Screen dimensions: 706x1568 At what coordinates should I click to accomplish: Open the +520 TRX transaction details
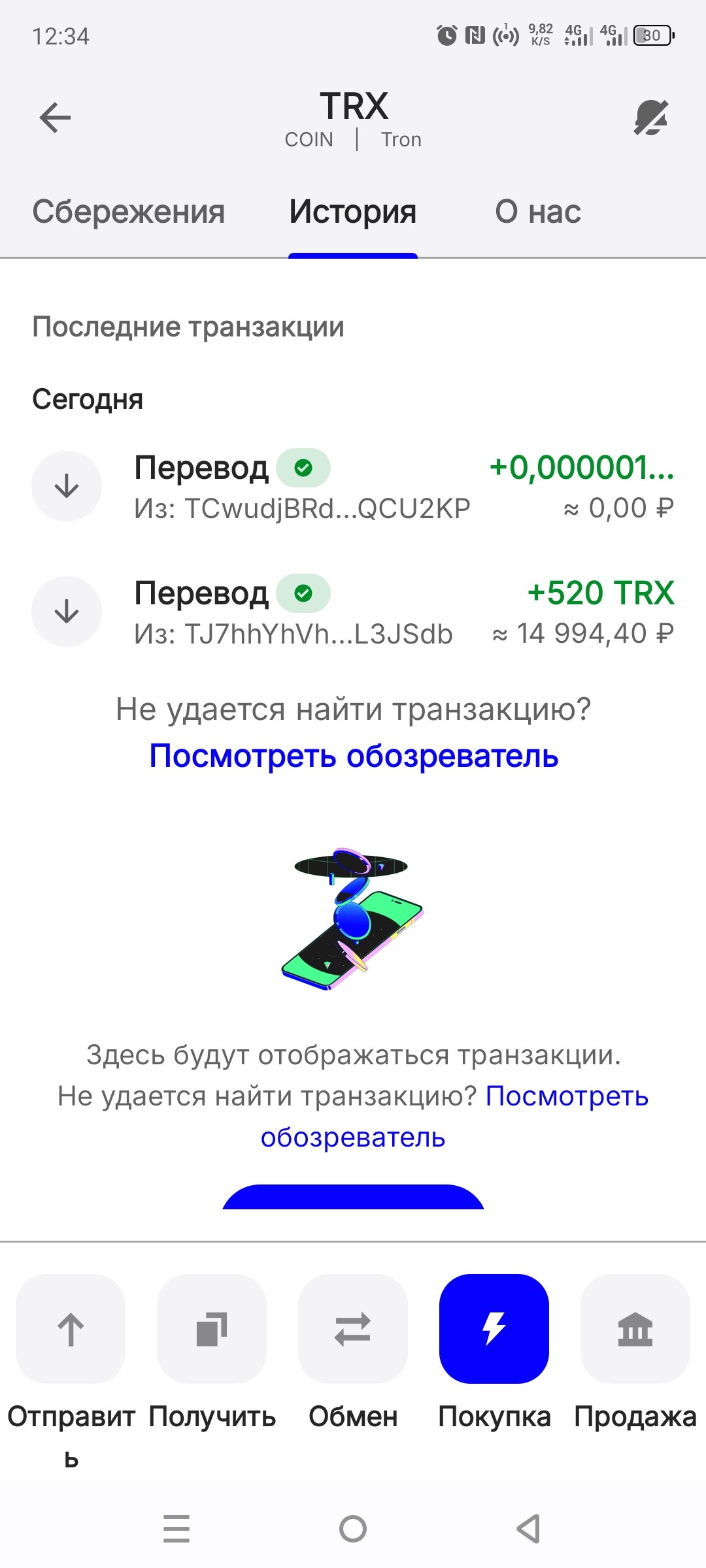coord(353,610)
